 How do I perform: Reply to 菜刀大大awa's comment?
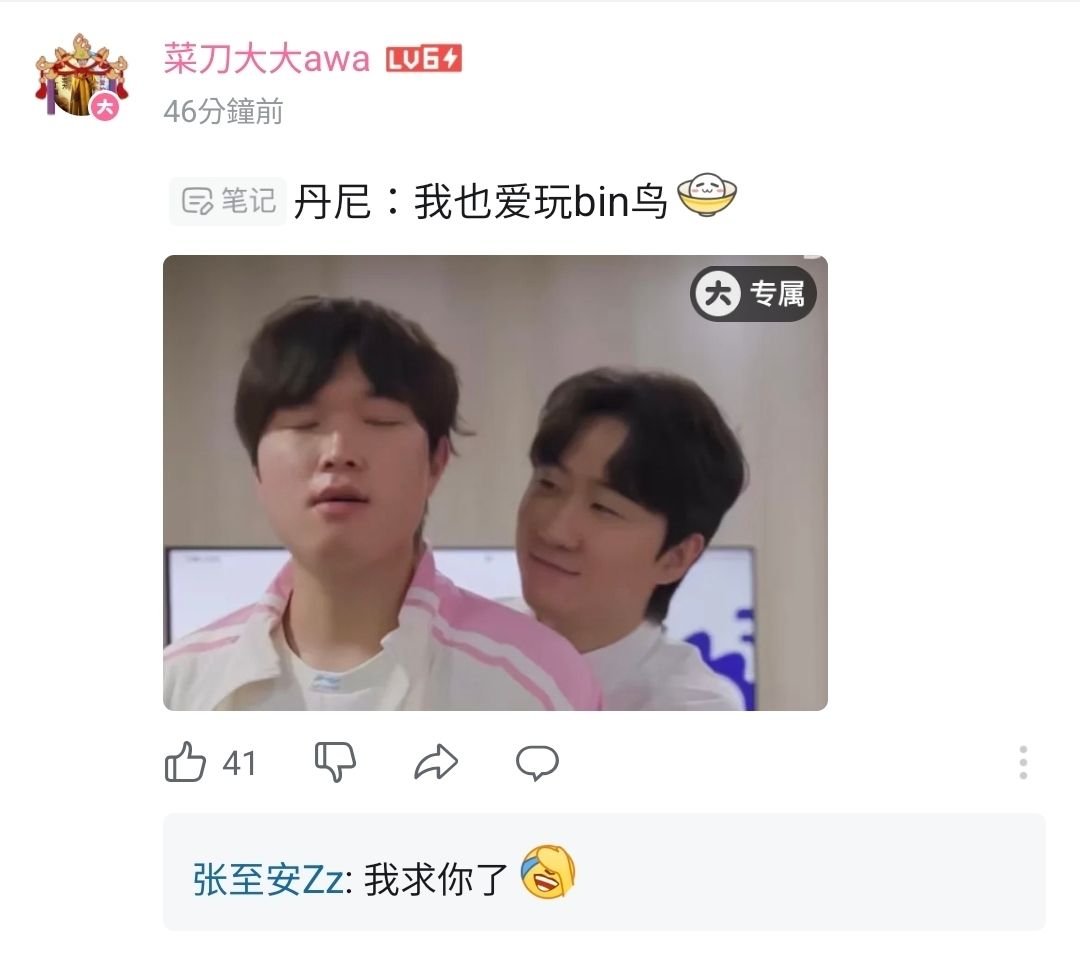point(537,764)
